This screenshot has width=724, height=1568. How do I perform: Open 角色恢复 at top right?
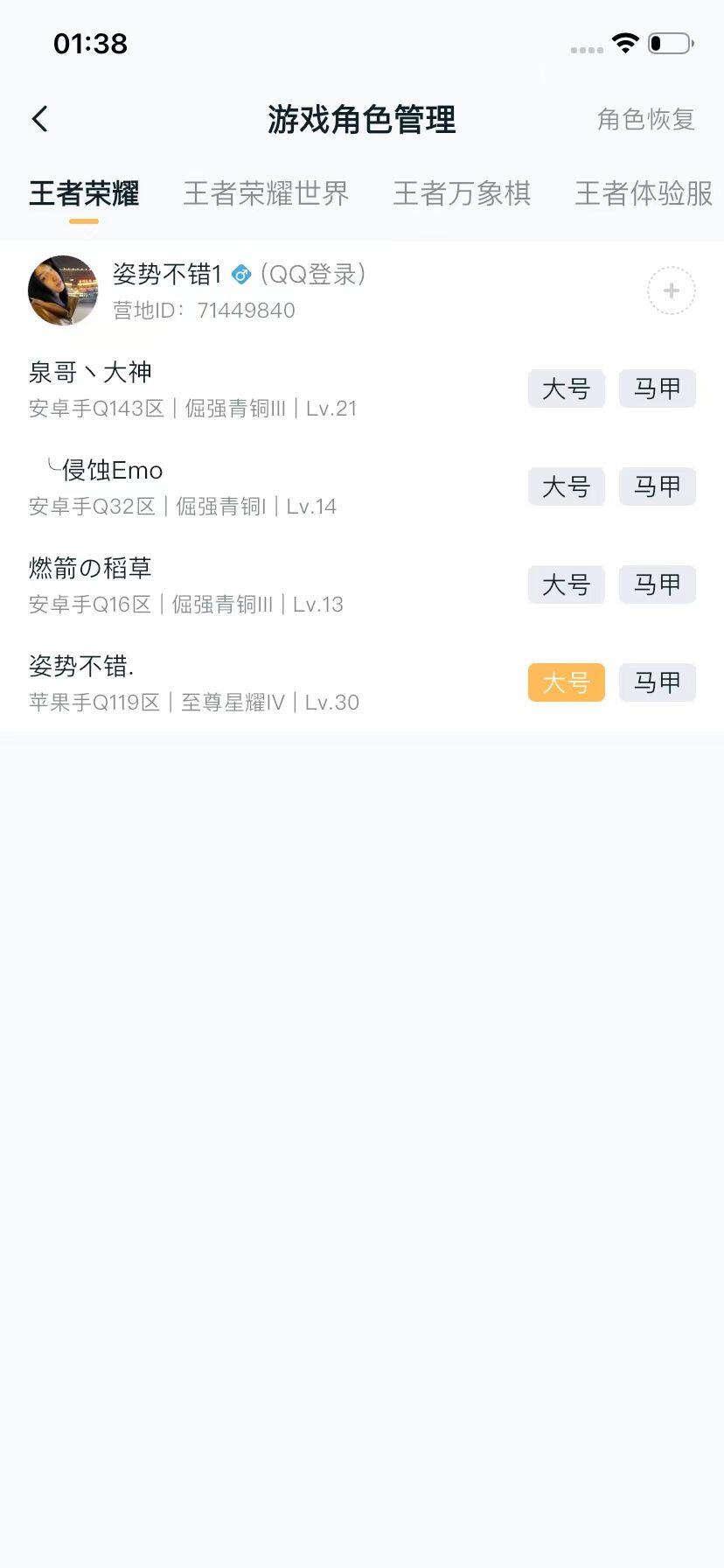tap(646, 119)
